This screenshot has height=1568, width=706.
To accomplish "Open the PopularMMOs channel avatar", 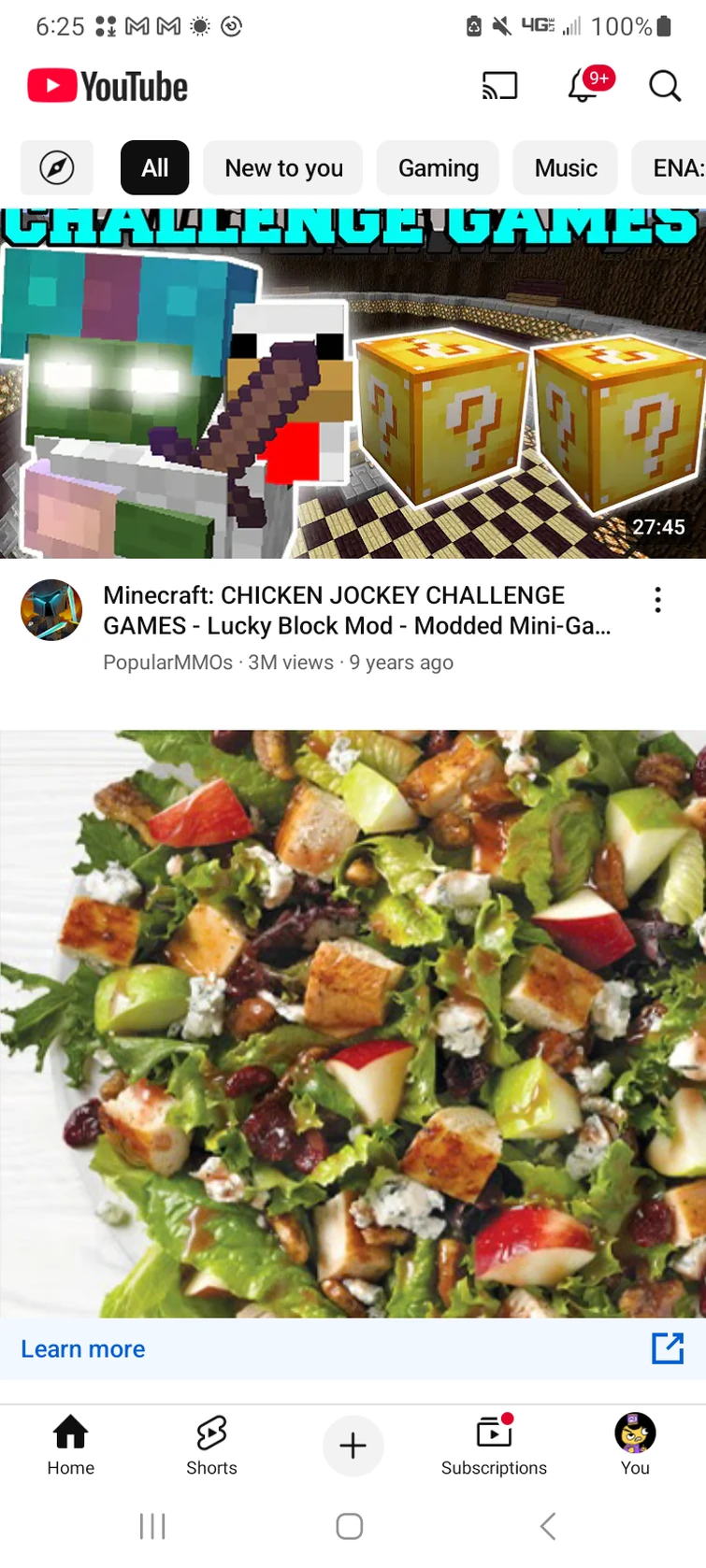I will pos(51,610).
